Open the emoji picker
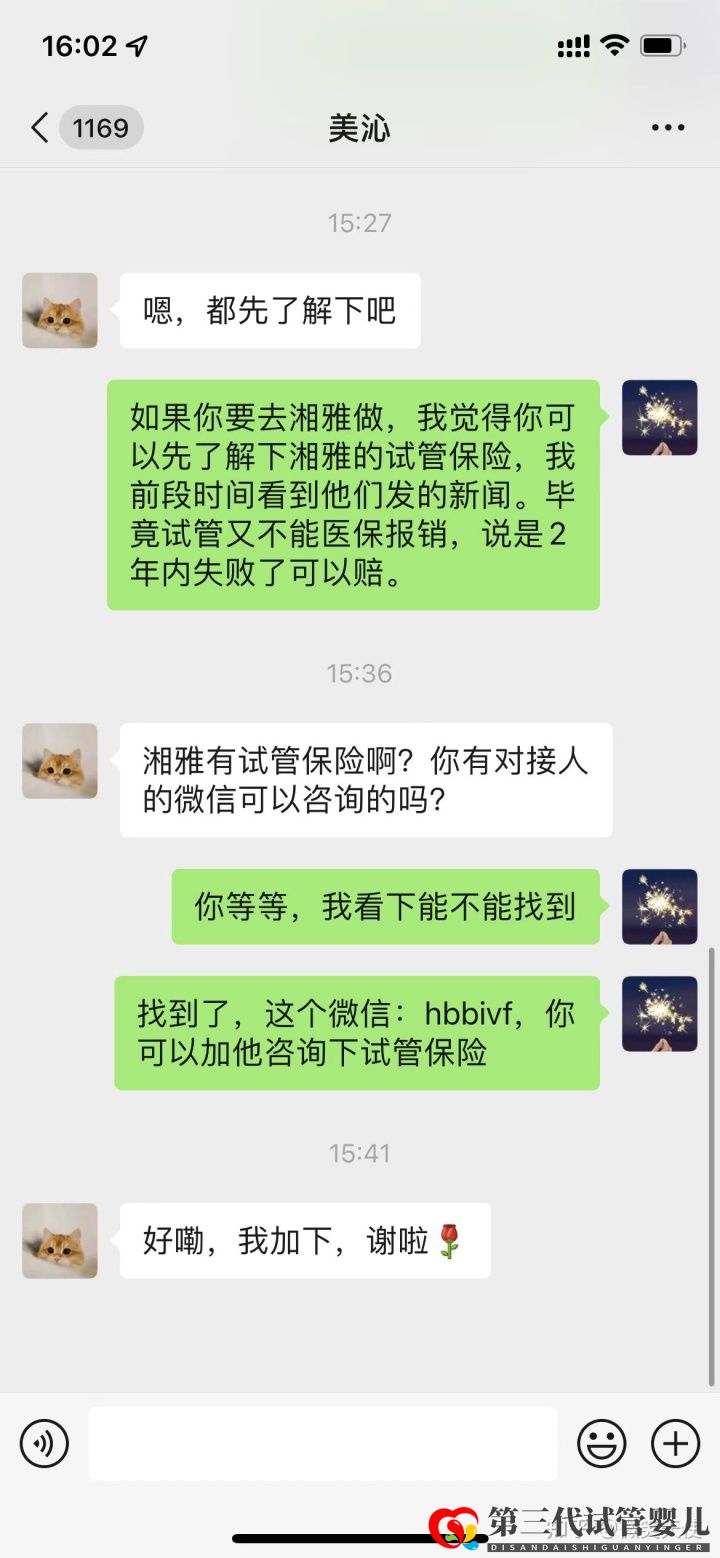The image size is (720, 1558). (x=601, y=1443)
